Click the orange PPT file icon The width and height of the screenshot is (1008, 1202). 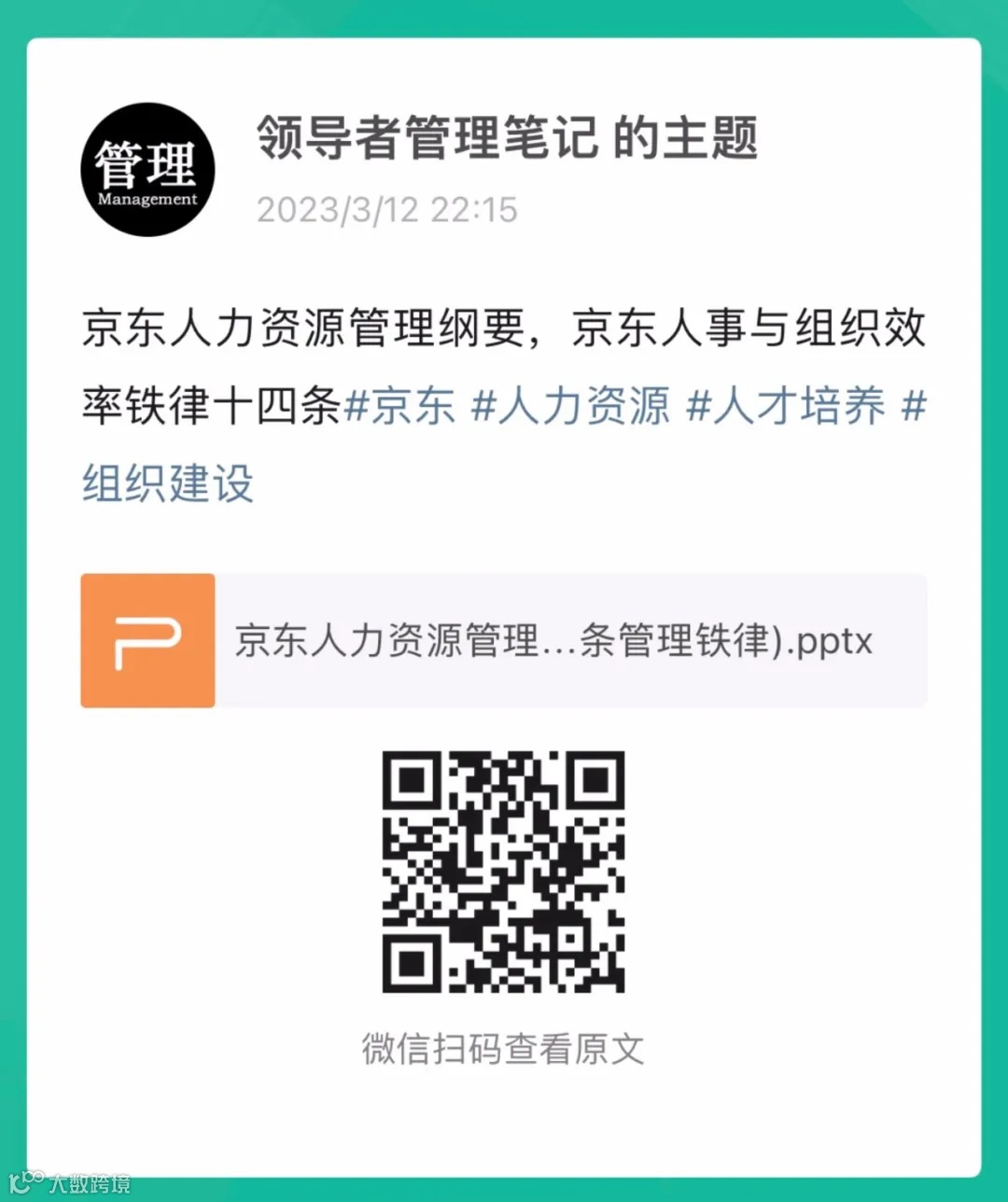[147, 640]
